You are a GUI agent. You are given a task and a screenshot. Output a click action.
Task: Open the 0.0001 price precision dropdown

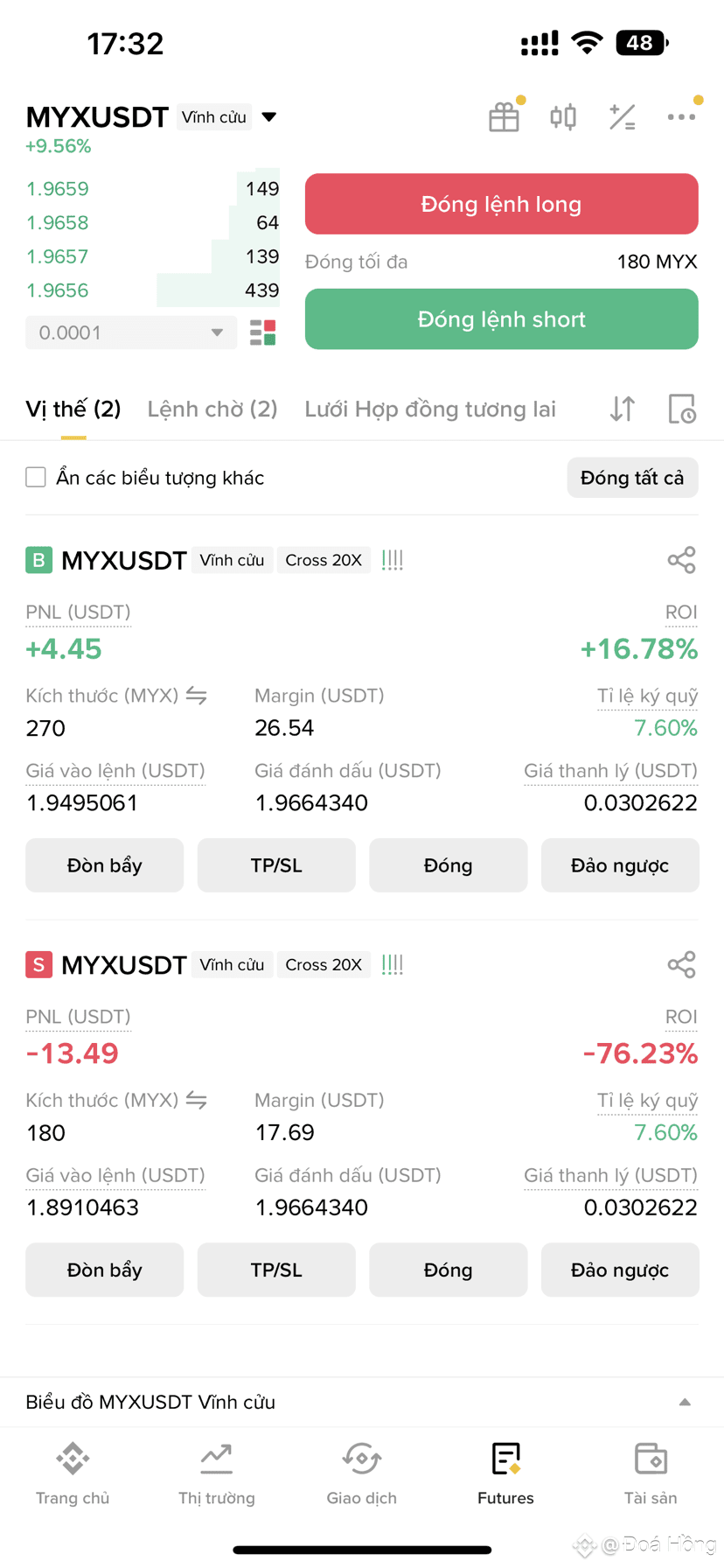[131, 332]
